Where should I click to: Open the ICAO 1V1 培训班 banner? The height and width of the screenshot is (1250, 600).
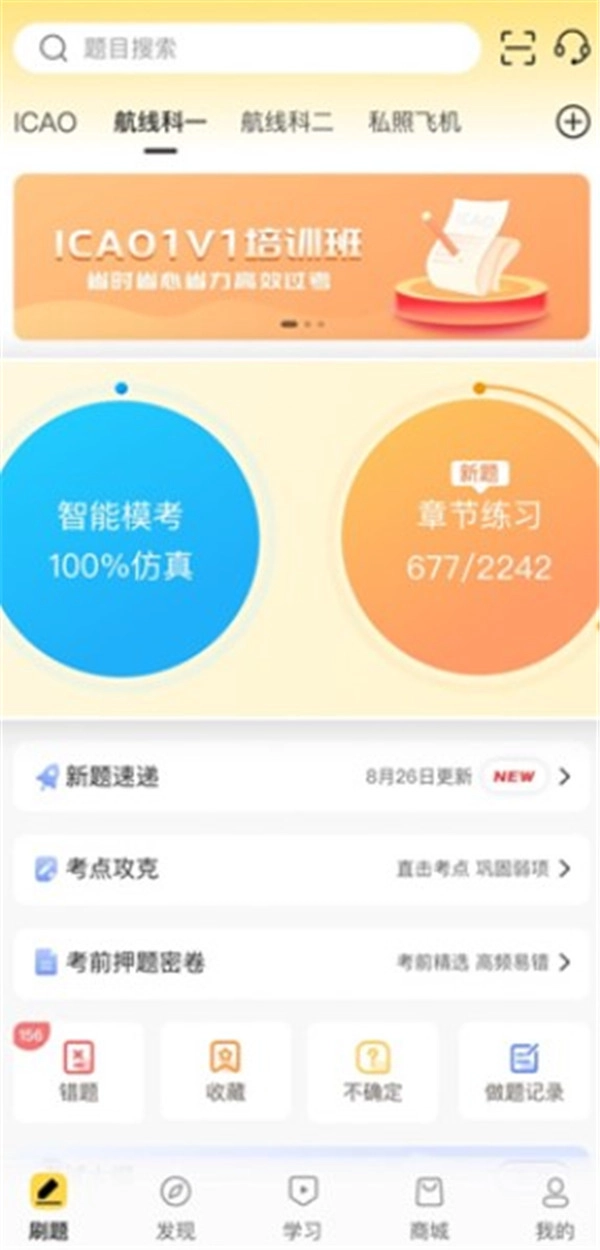[301, 257]
